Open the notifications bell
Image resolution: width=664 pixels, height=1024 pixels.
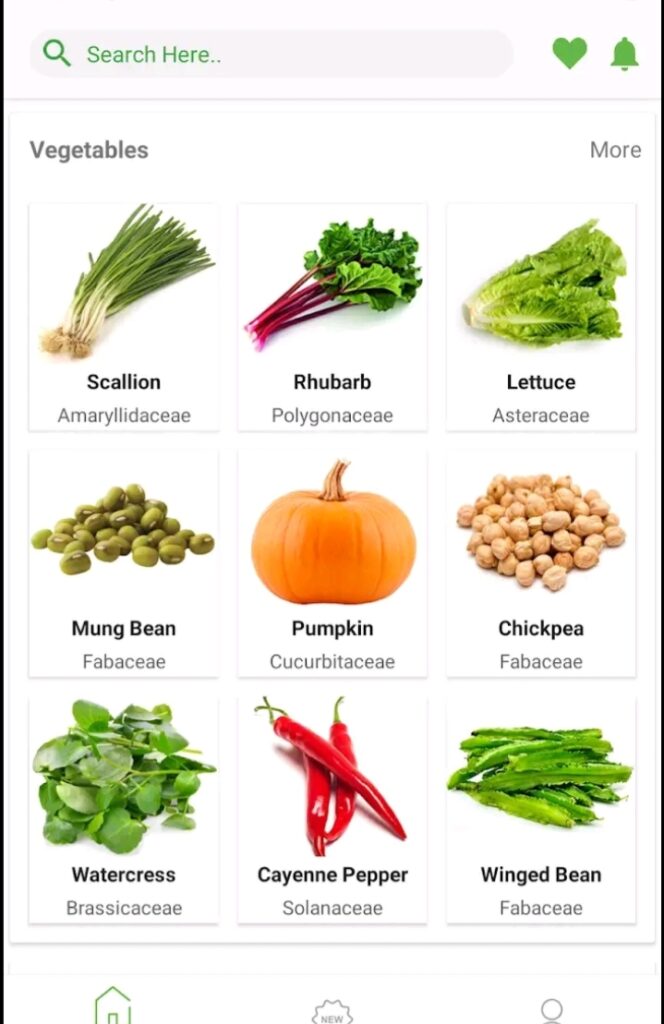624,53
